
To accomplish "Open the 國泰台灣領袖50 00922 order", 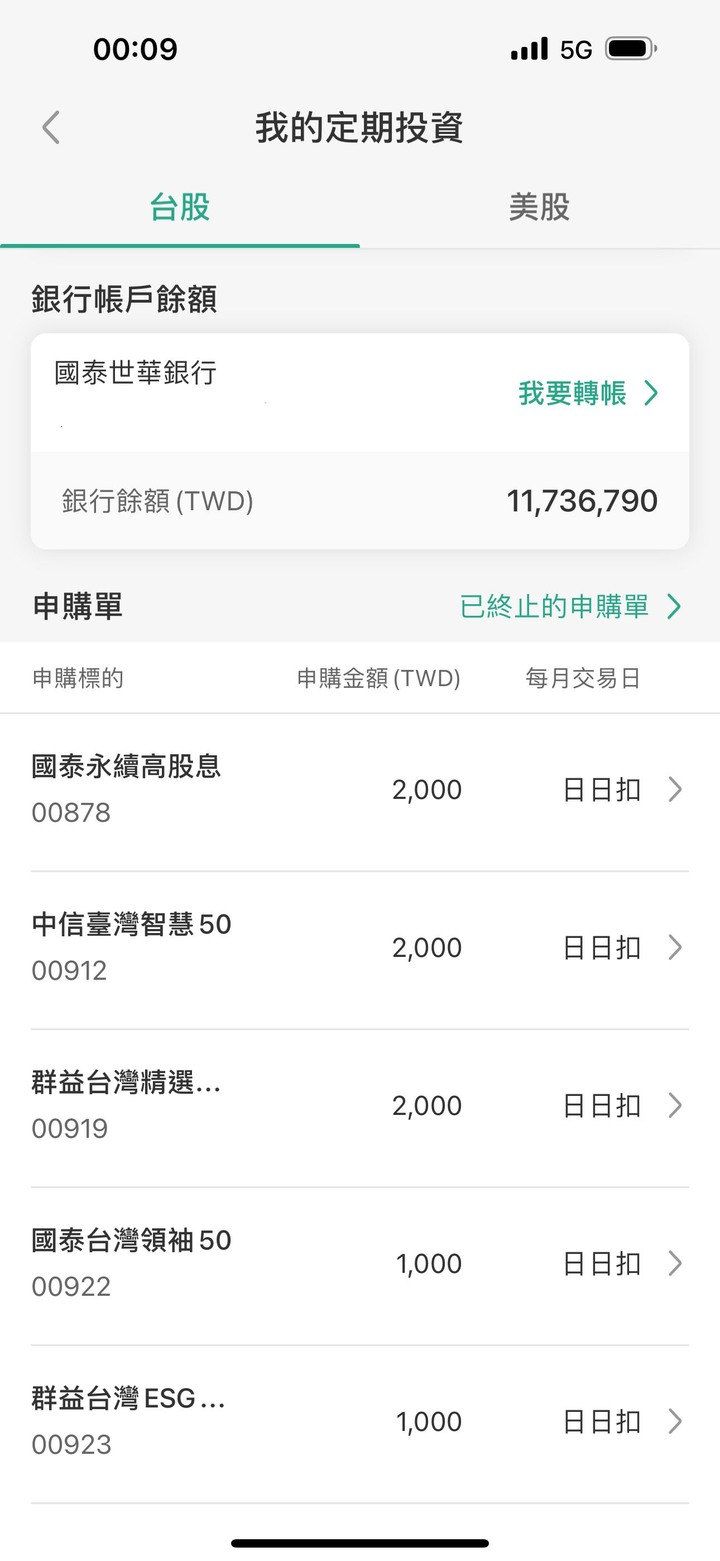I will tap(360, 1265).
